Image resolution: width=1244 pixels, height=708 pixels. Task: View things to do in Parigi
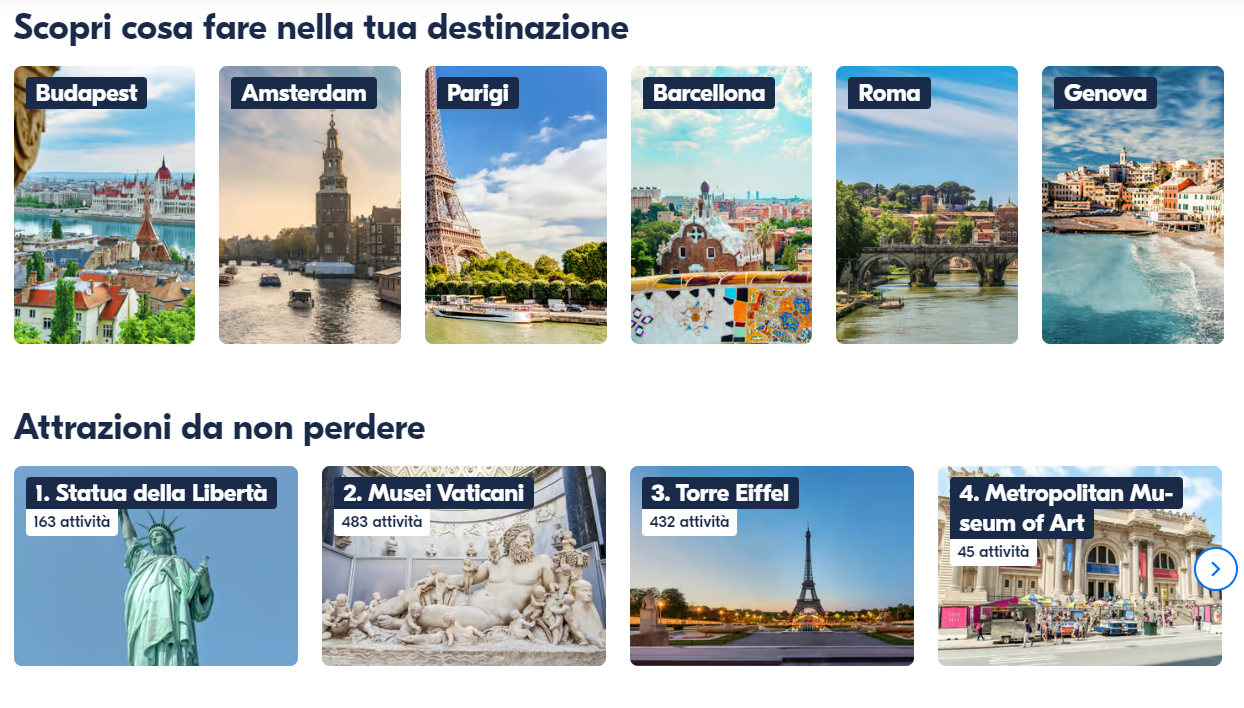click(515, 205)
